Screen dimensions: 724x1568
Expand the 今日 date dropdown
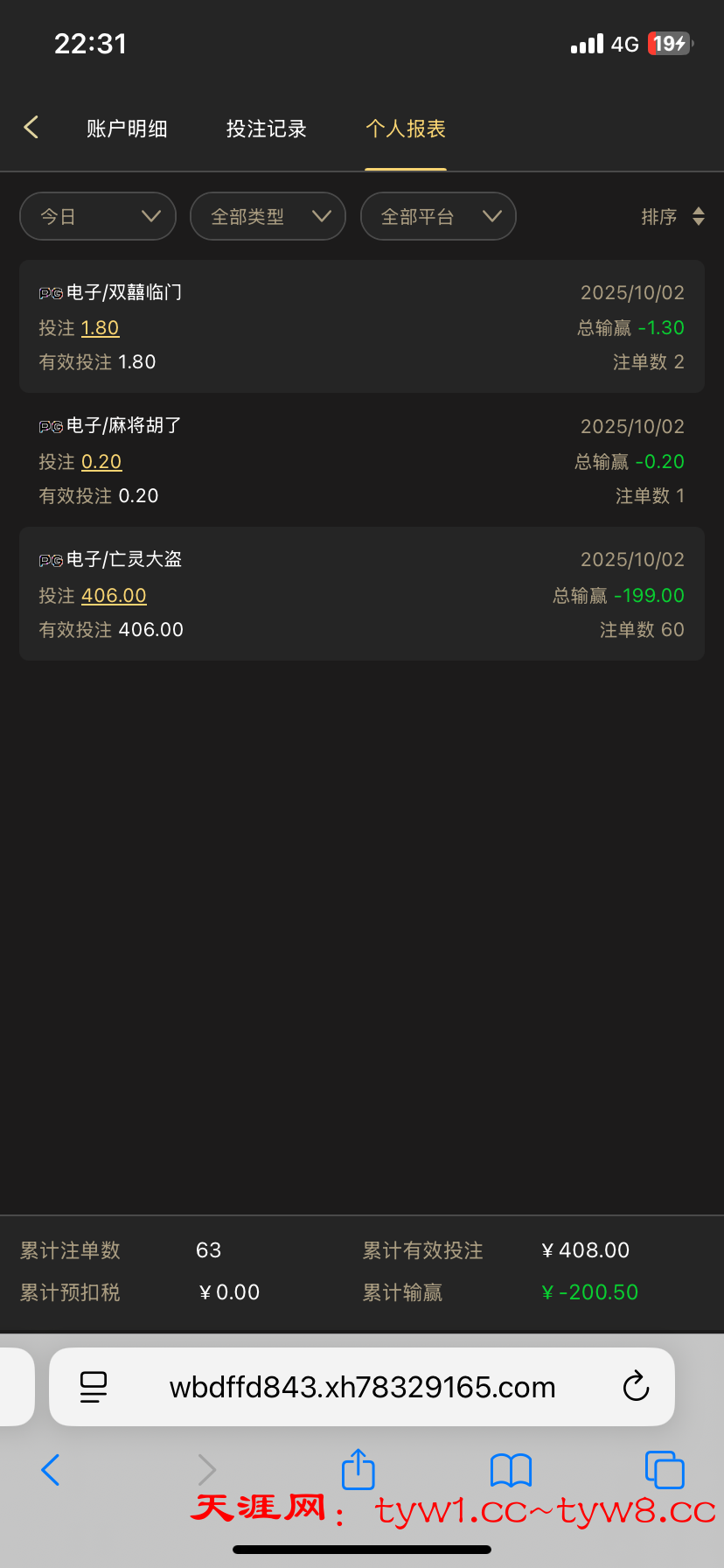click(98, 216)
